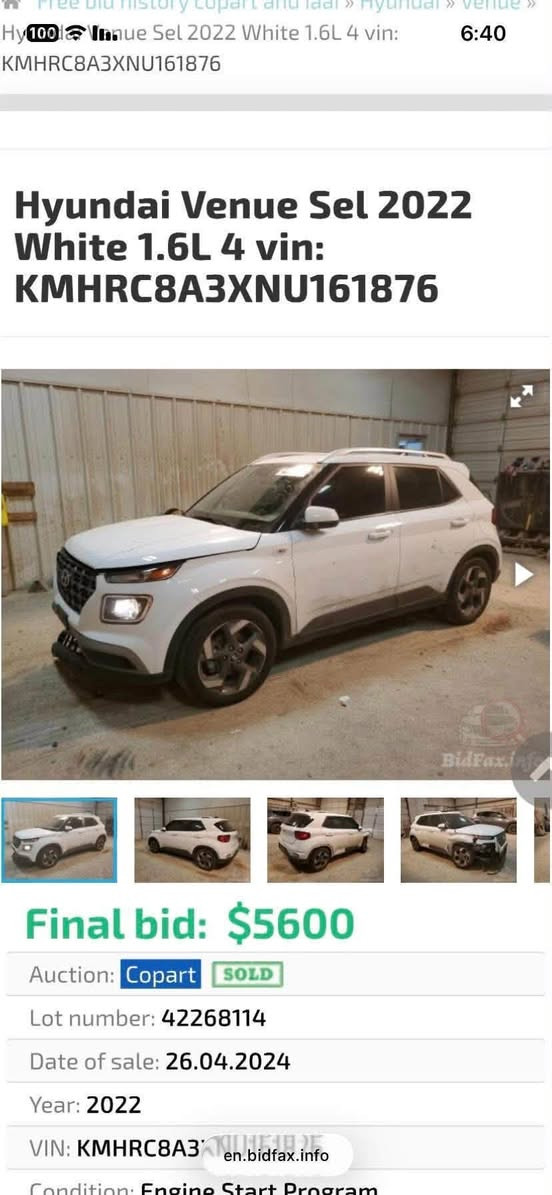Show the next car photo with the arrow
The image size is (552, 1195).
coord(523,575)
